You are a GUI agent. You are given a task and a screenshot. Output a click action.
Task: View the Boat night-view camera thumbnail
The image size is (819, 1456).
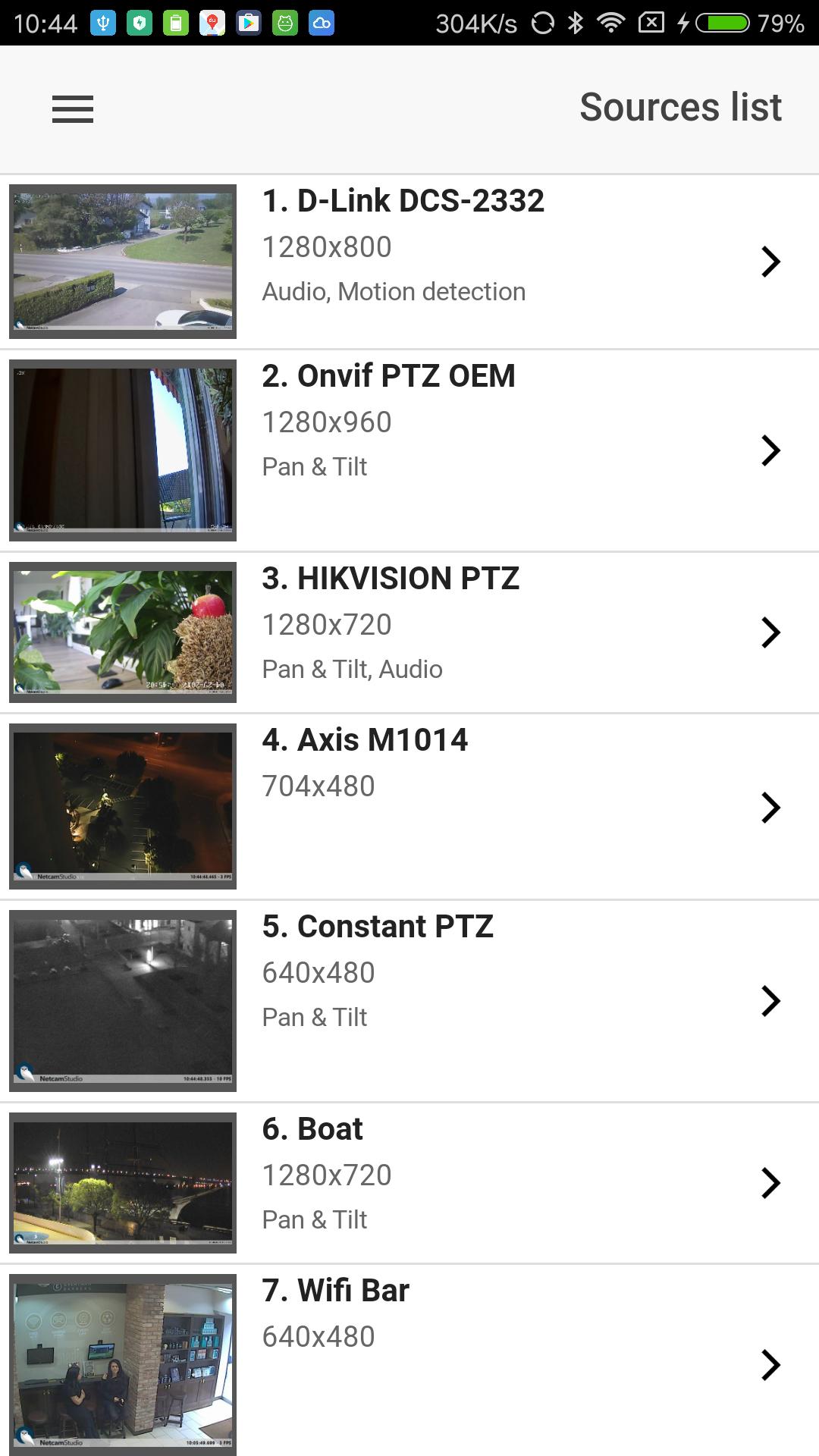pyautogui.click(x=123, y=1184)
